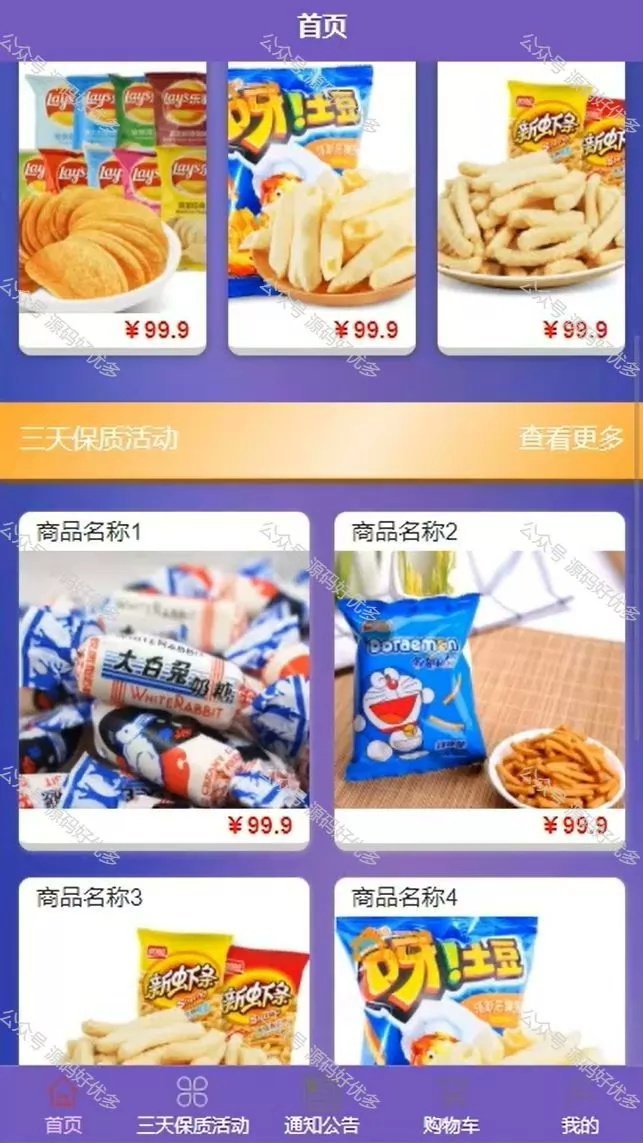643x1143 pixels.
Task: Open the blue 呀!土豆 card in the top row
Action: pos(322,208)
